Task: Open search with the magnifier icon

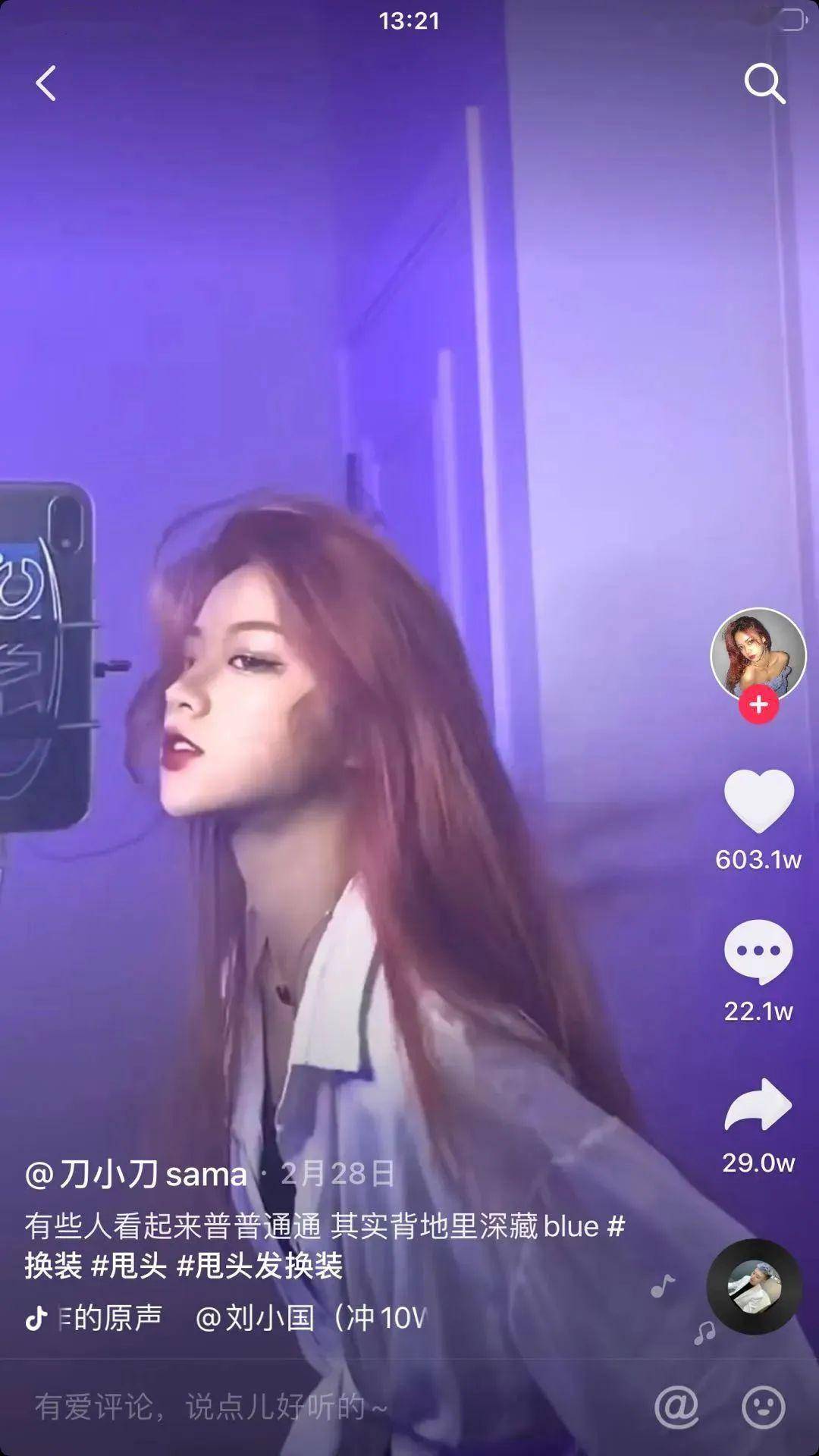Action: [x=764, y=83]
